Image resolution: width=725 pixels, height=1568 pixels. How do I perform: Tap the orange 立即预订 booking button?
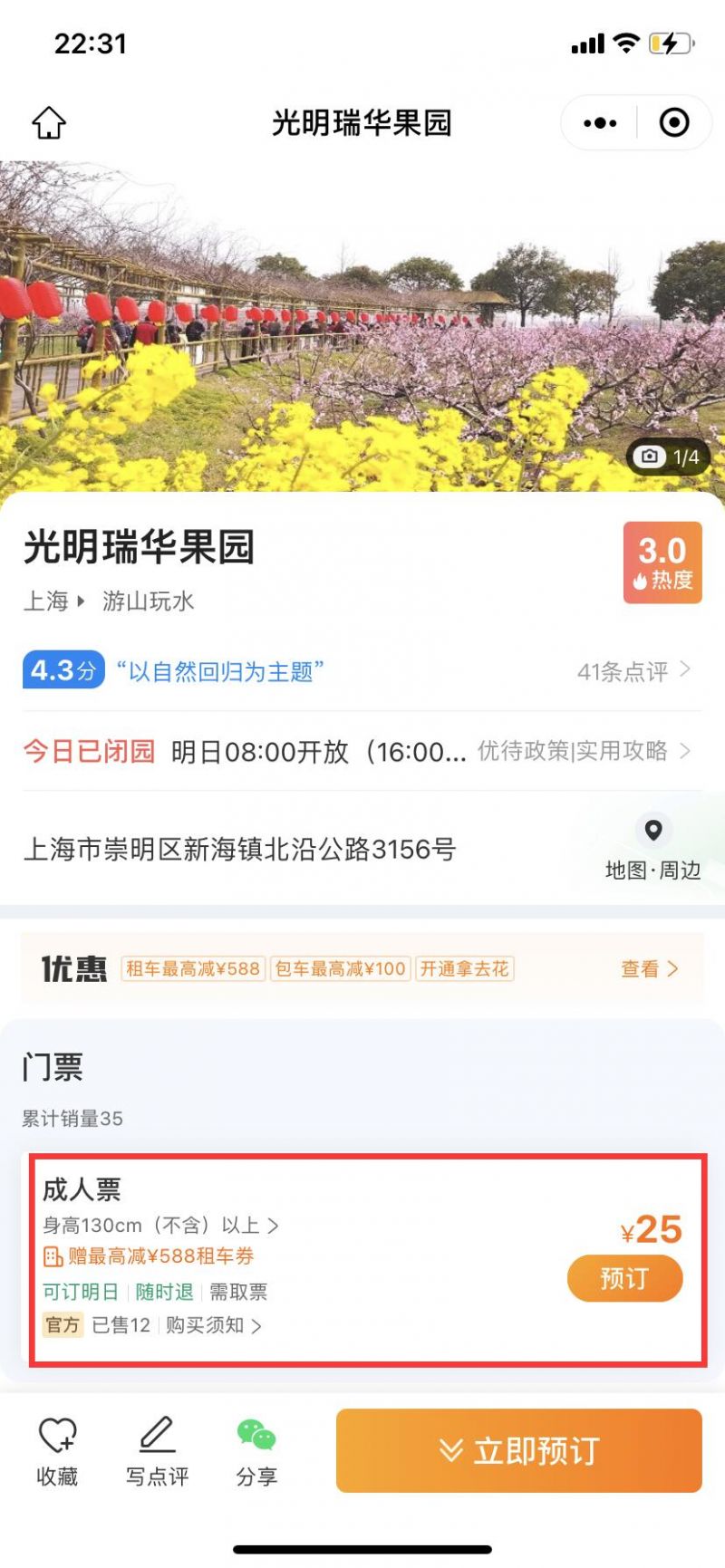click(518, 1449)
